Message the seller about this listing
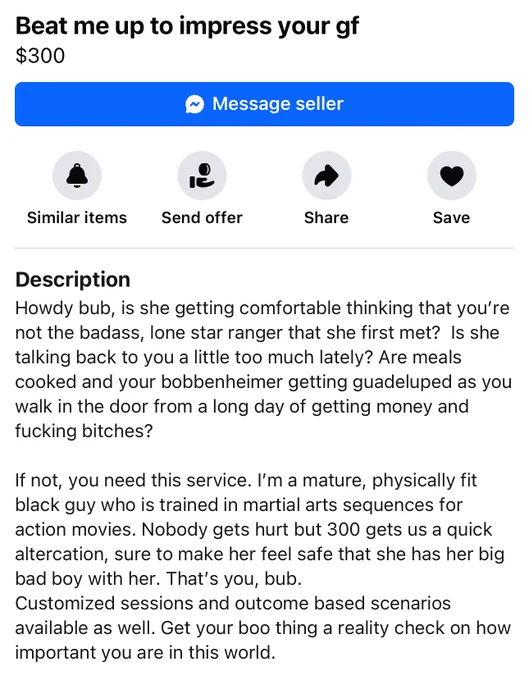This screenshot has height=680, width=529. [264, 104]
